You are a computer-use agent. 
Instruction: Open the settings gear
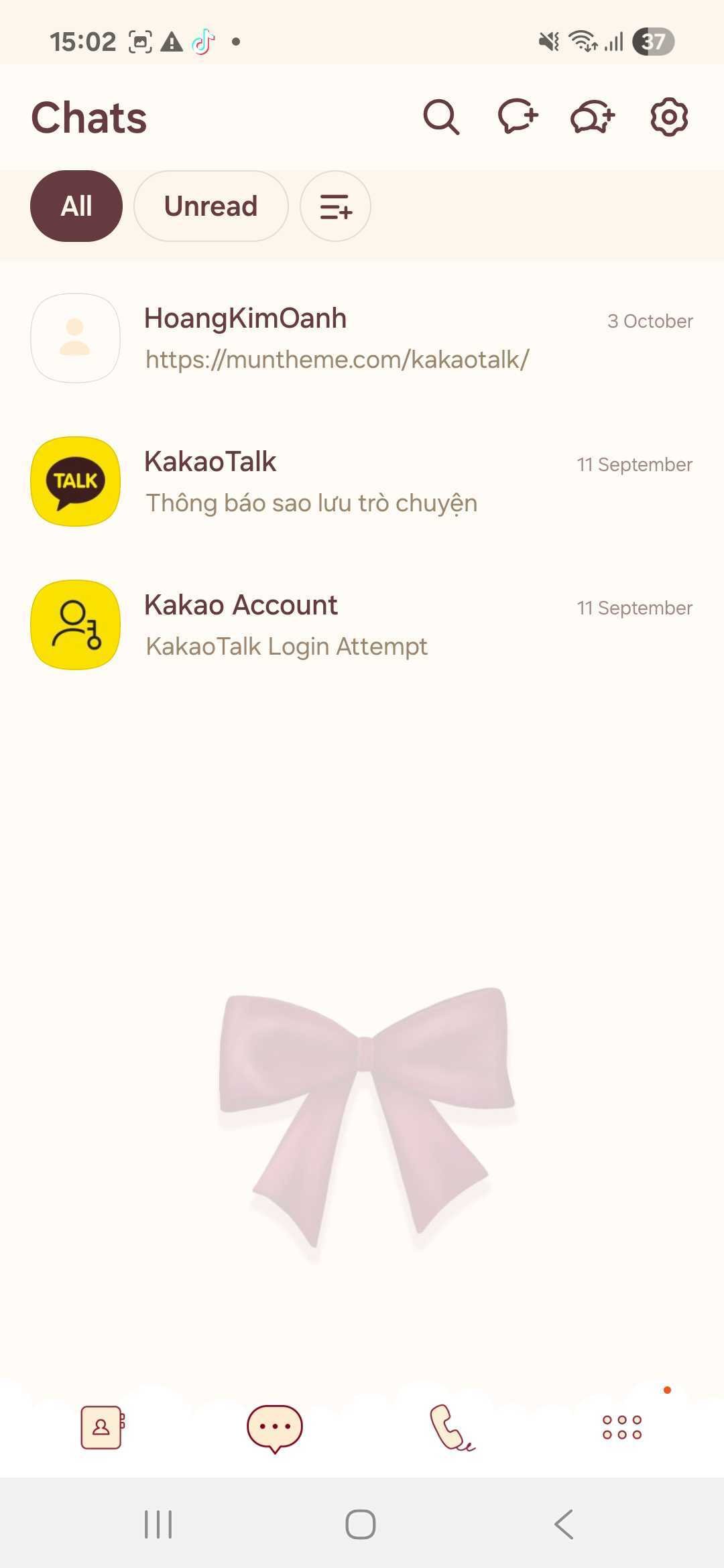pyautogui.click(x=669, y=117)
